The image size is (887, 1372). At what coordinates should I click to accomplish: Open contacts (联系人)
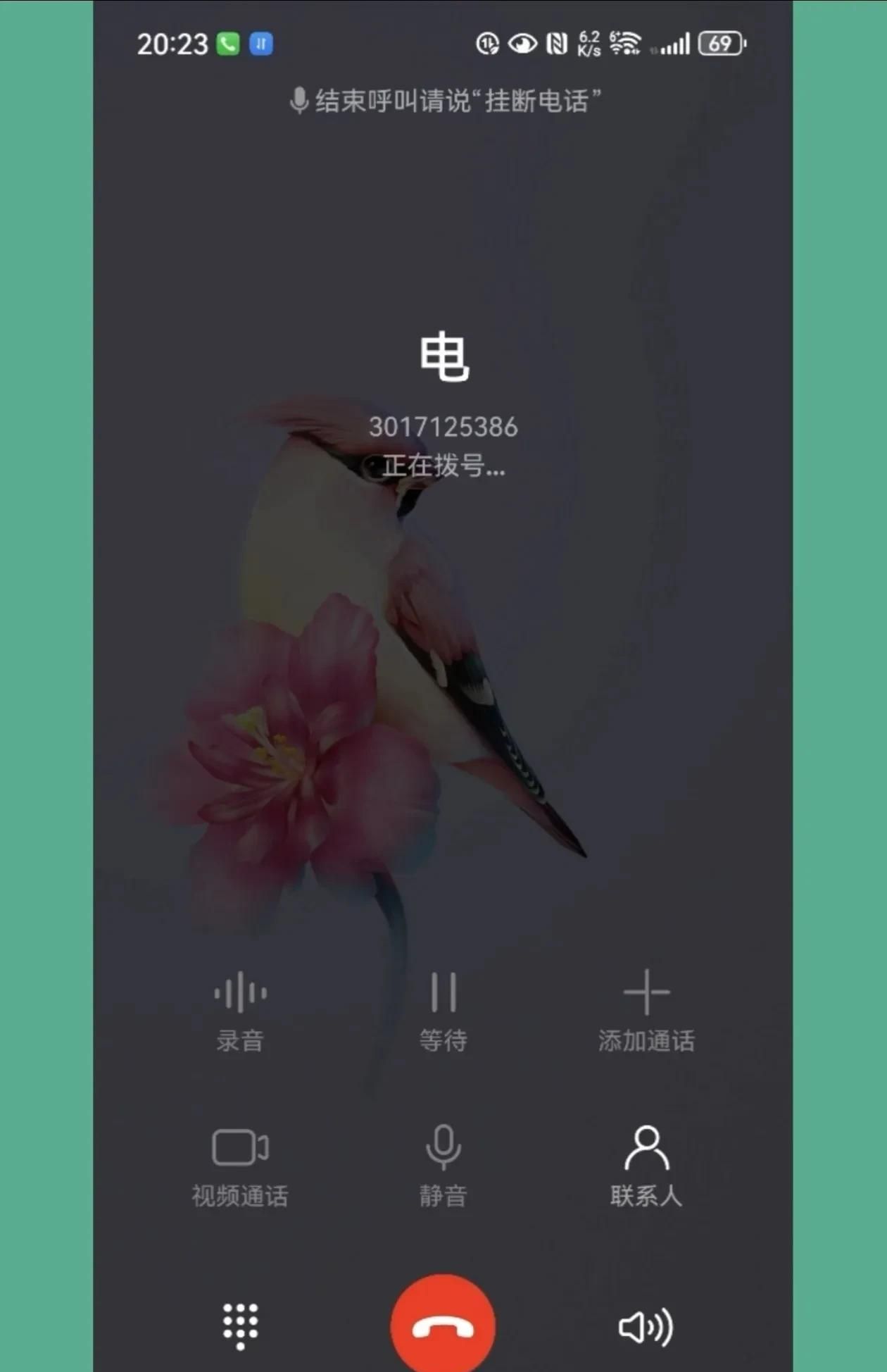pos(646,1165)
